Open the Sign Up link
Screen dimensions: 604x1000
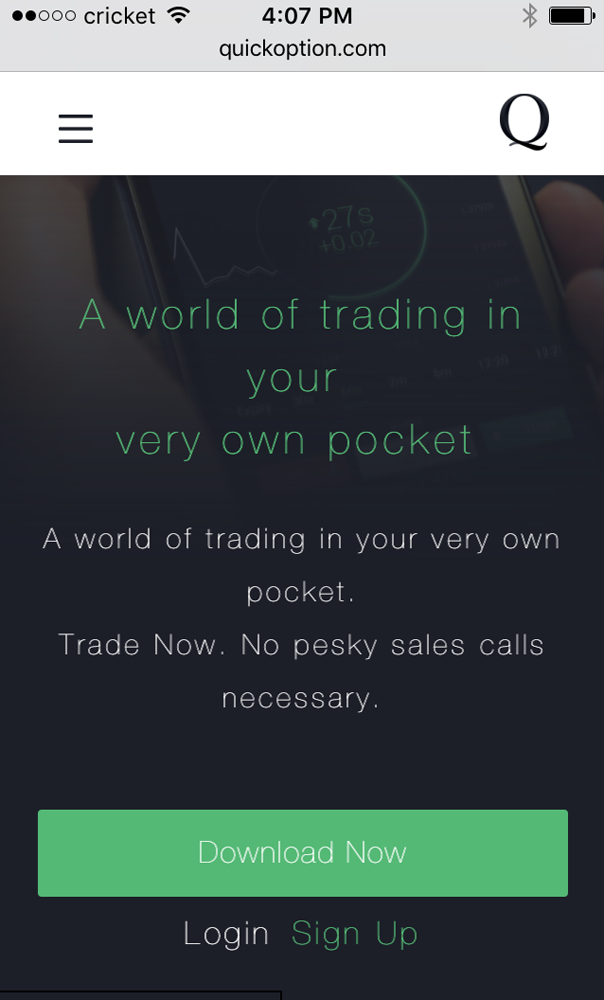pos(354,934)
